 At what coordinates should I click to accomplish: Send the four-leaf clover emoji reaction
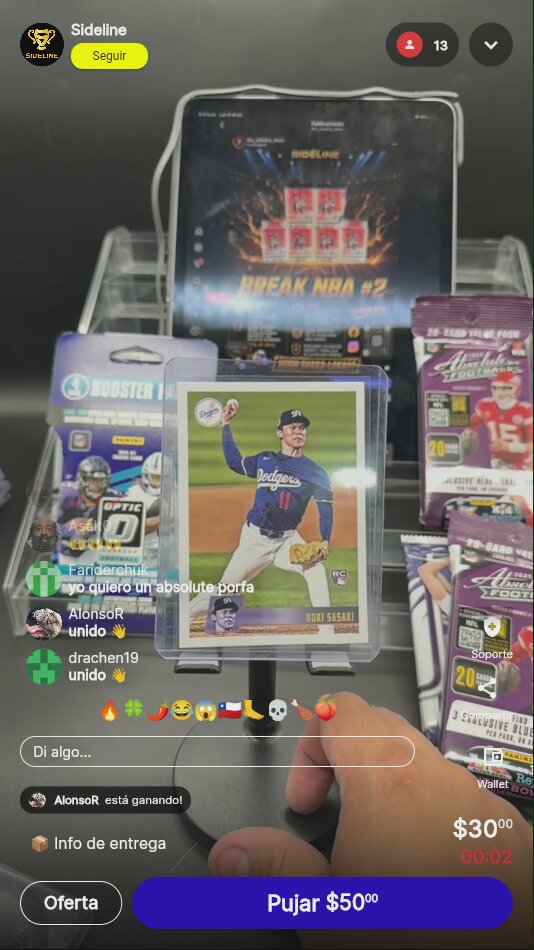[133, 709]
